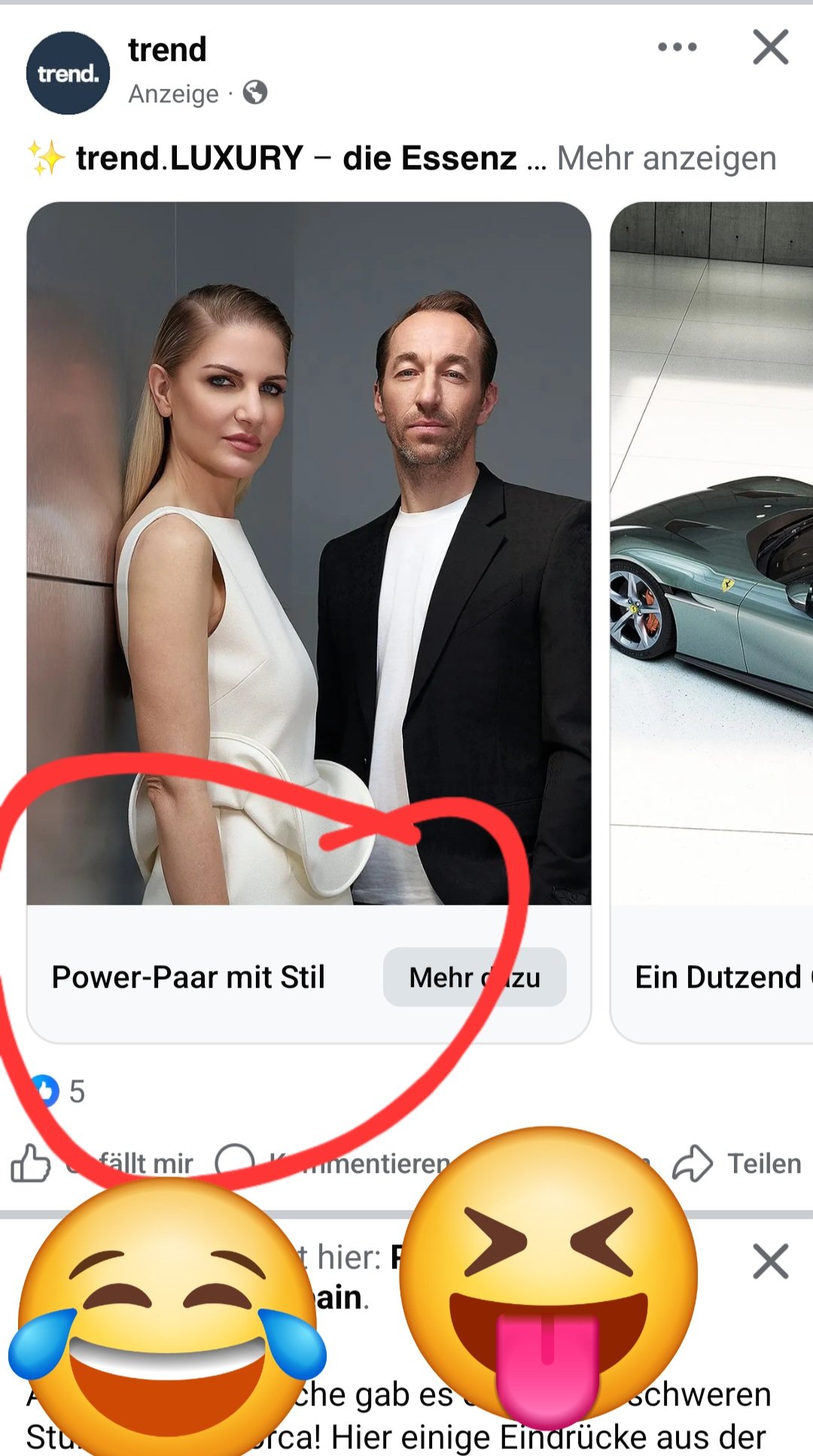Share the trend post via Teilen

pyautogui.click(x=737, y=1164)
